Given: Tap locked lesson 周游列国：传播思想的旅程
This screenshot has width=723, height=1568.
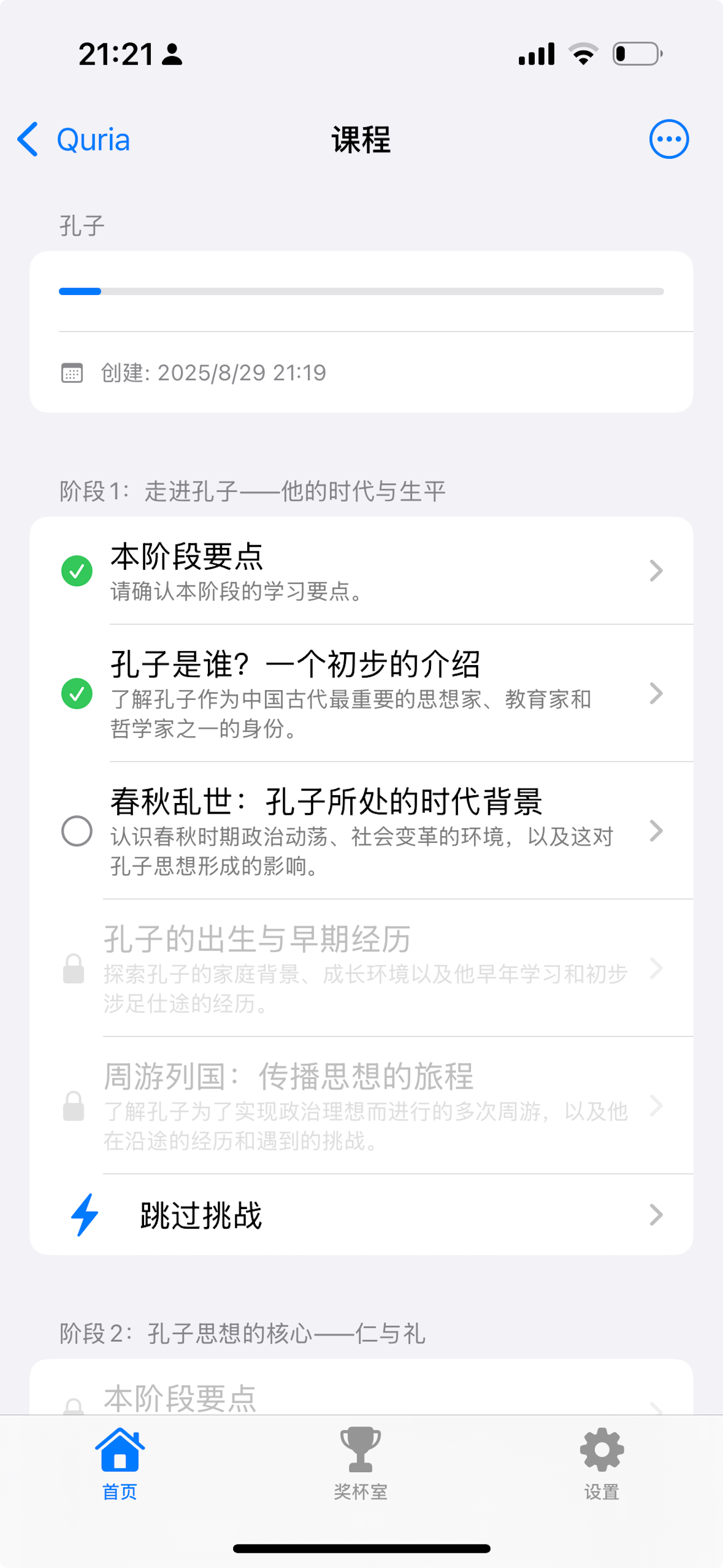Looking at the screenshot, I should (361, 1105).
